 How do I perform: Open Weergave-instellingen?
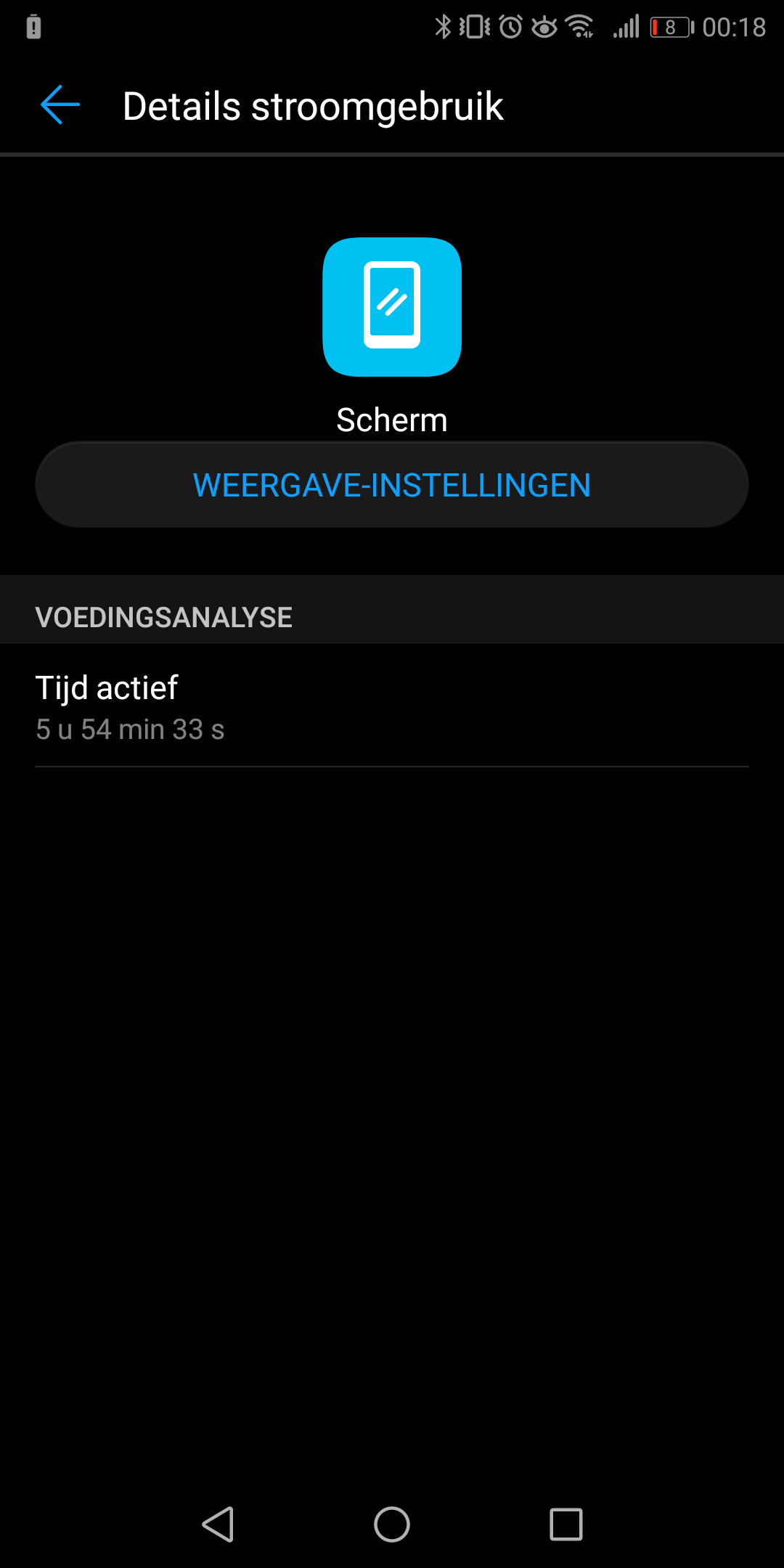pos(392,485)
